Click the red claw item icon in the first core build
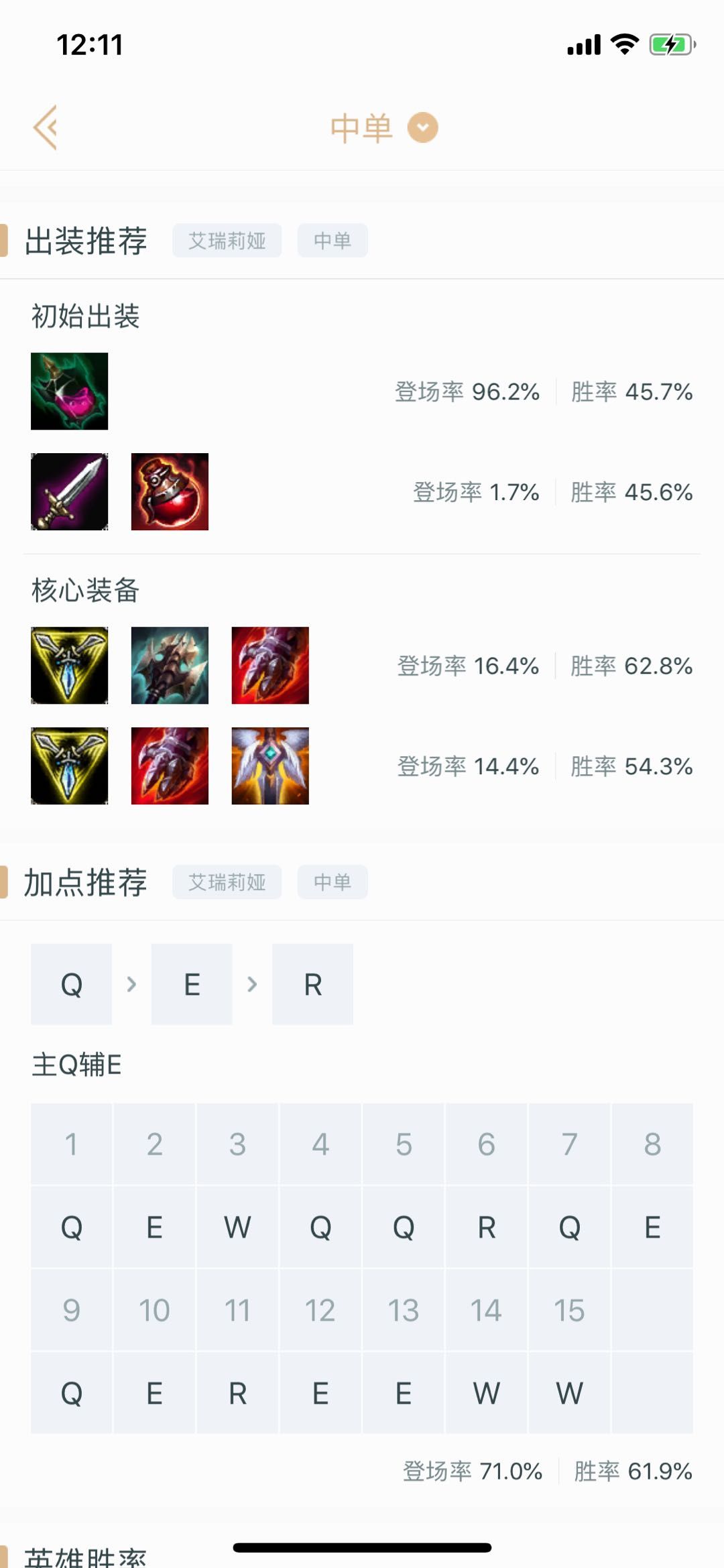The height and width of the screenshot is (1568, 724). click(x=269, y=666)
